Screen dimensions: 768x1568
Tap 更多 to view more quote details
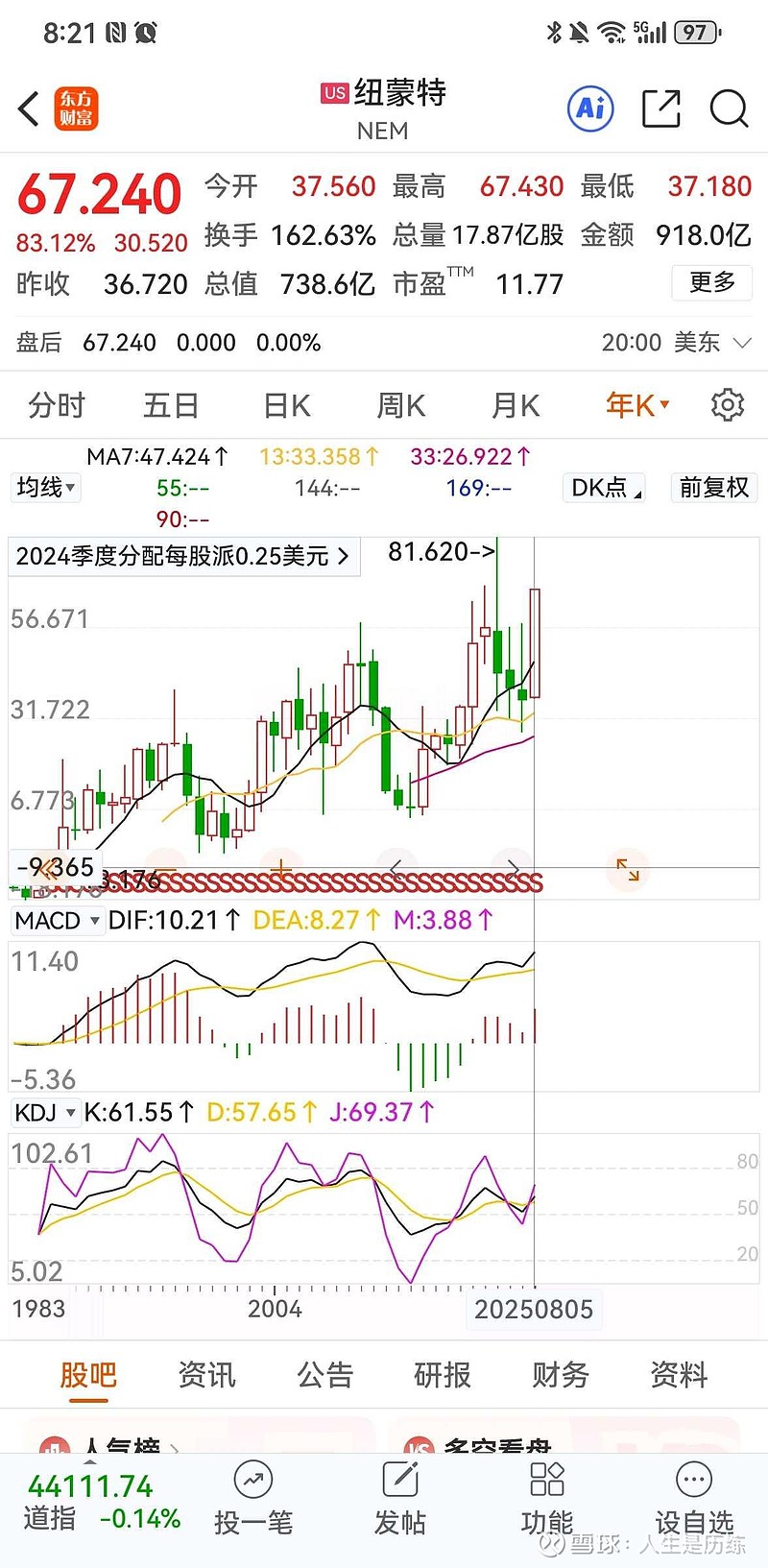(711, 283)
